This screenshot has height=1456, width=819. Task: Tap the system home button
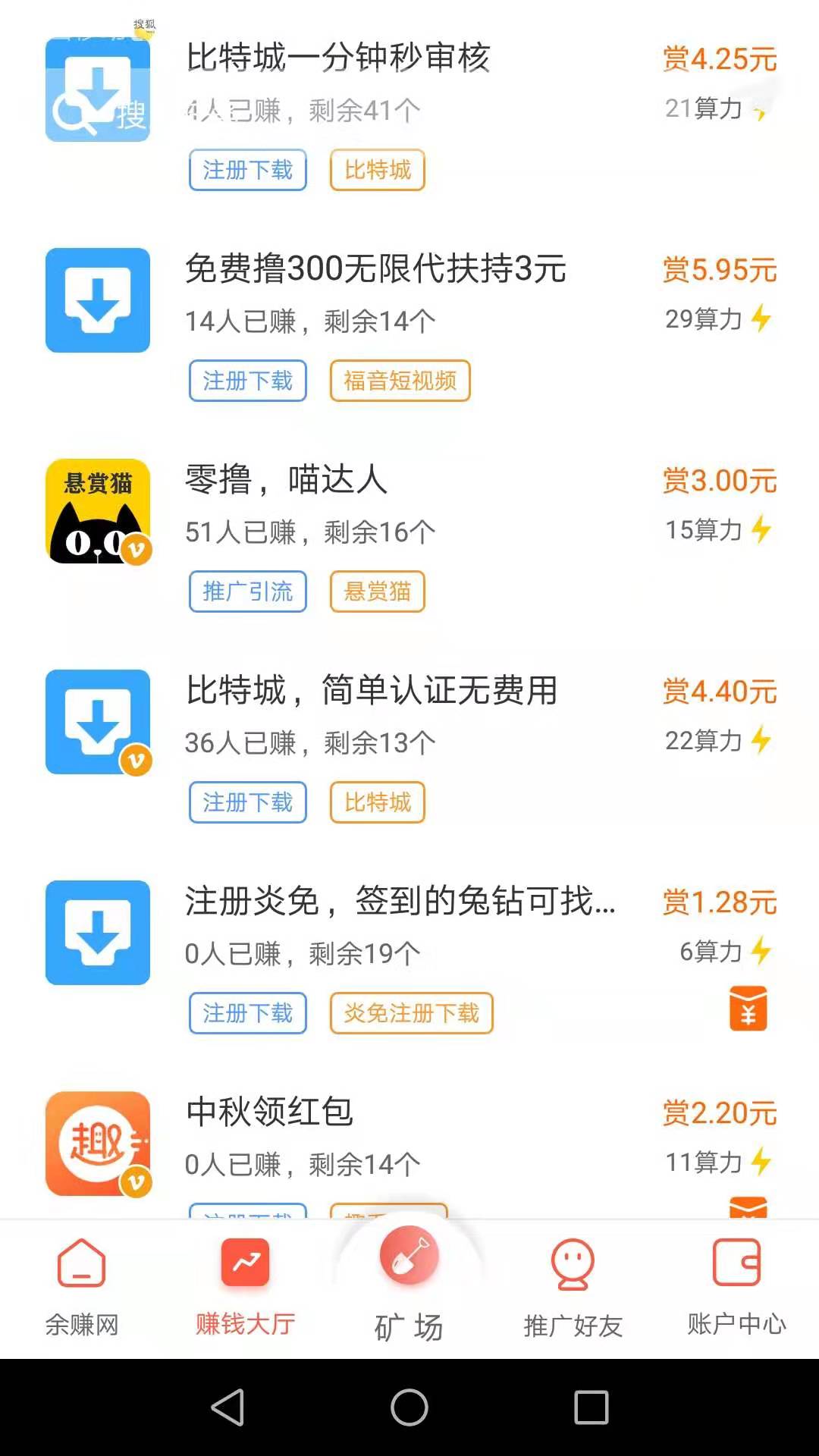pos(409,1407)
